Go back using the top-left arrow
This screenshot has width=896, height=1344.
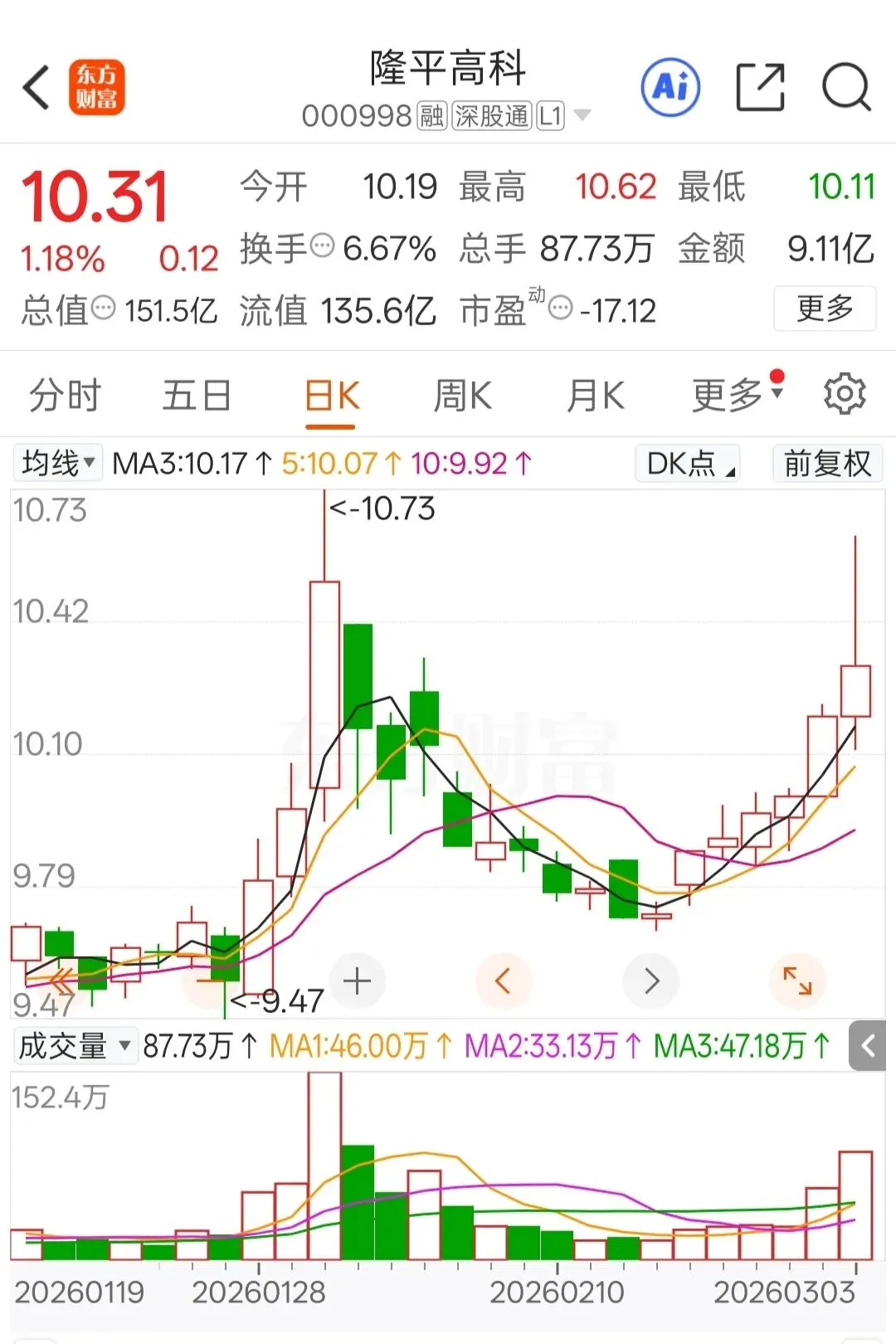coord(37,87)
